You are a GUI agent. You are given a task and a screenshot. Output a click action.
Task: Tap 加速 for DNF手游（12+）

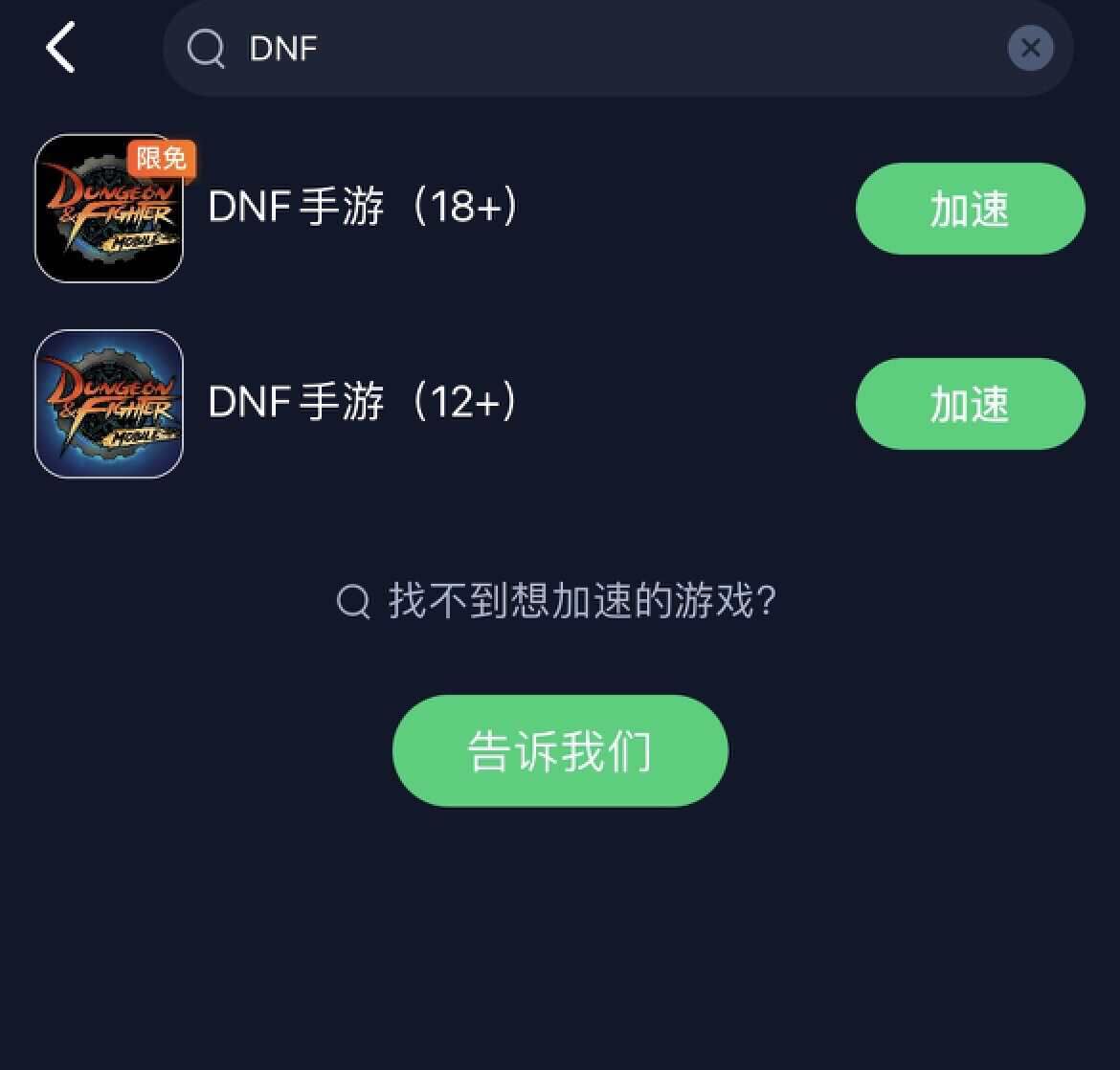(969, 404)
